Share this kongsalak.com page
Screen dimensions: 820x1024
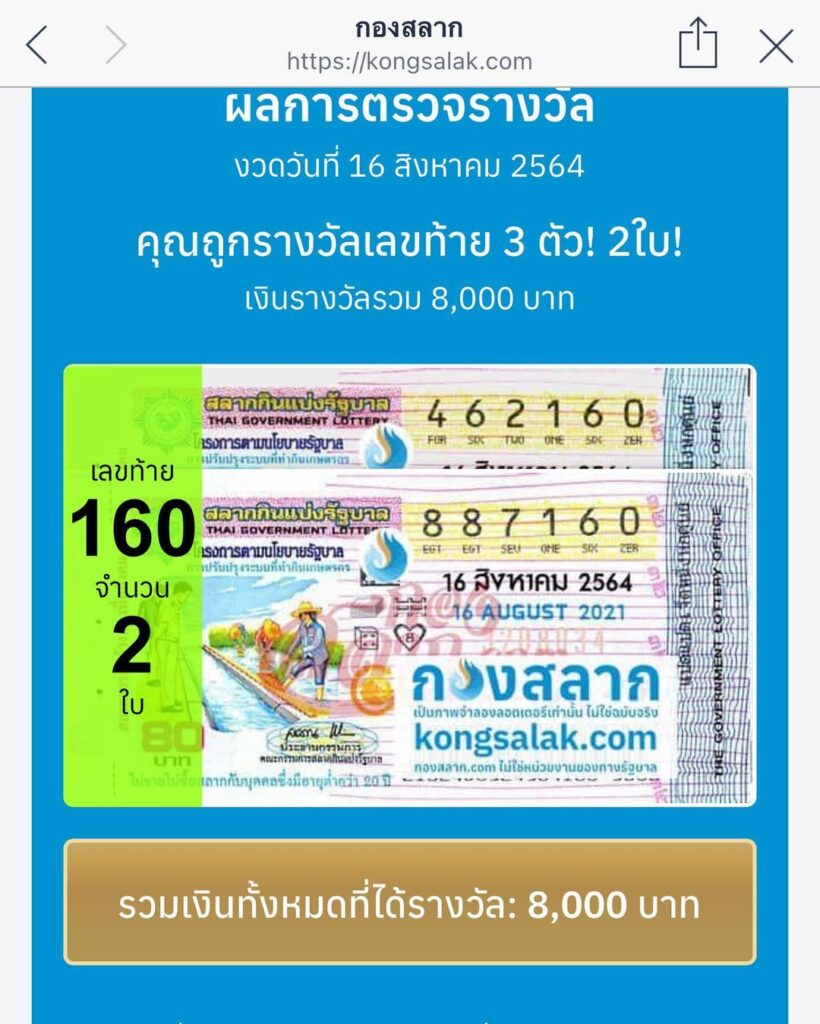[697, 44]
